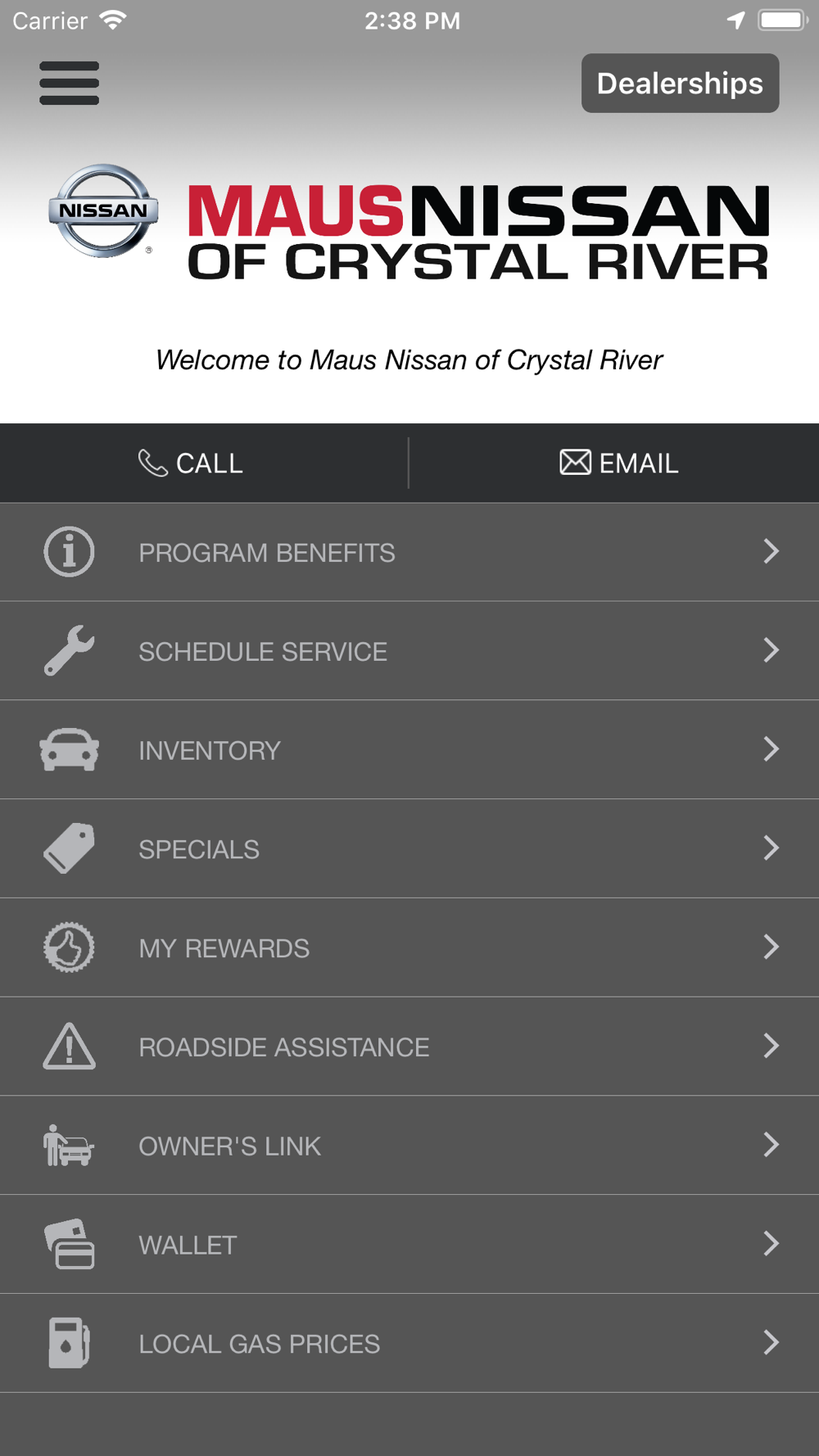Open the Dealerships button
819x1456 pixels.
pyautogui.click(x=680, y=83)
